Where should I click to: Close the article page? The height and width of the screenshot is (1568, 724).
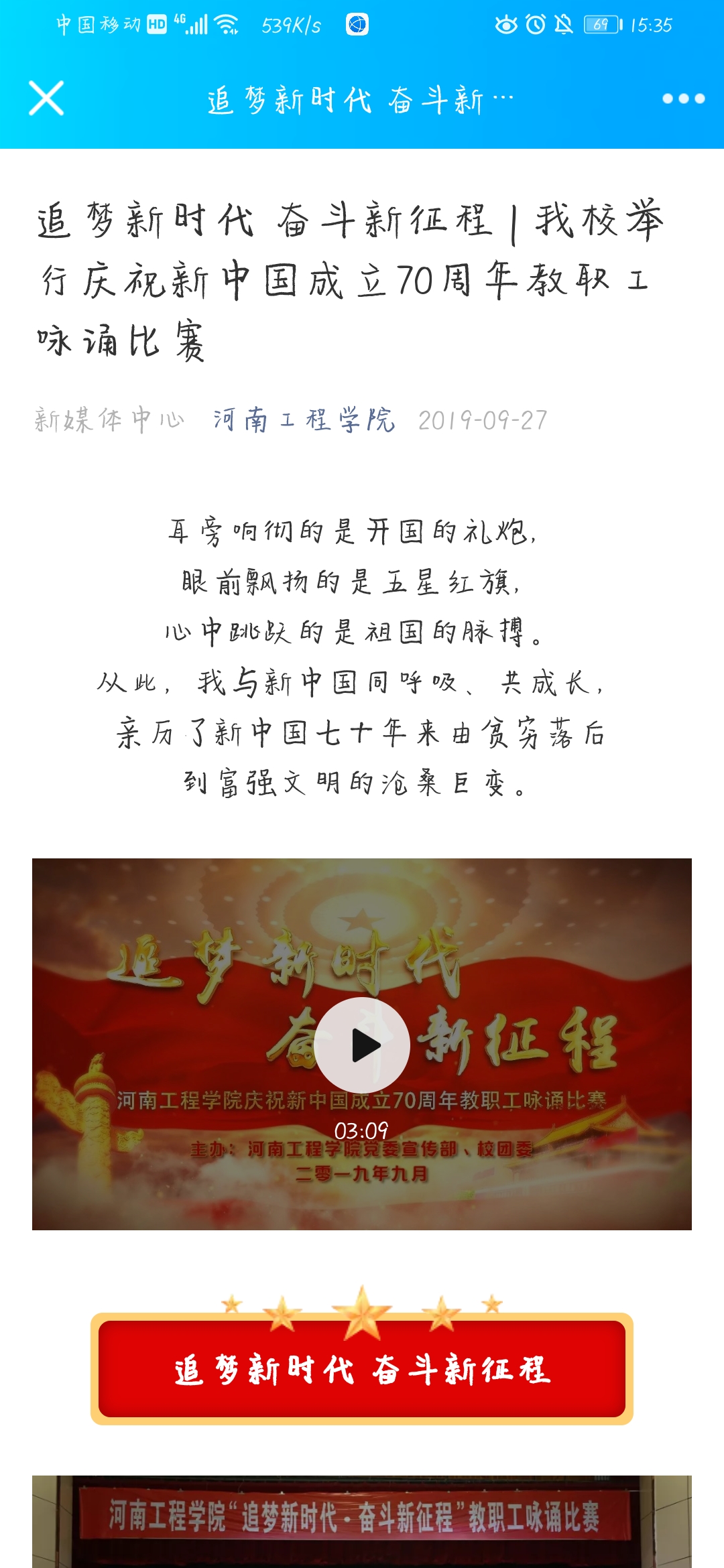click(46, 99)
